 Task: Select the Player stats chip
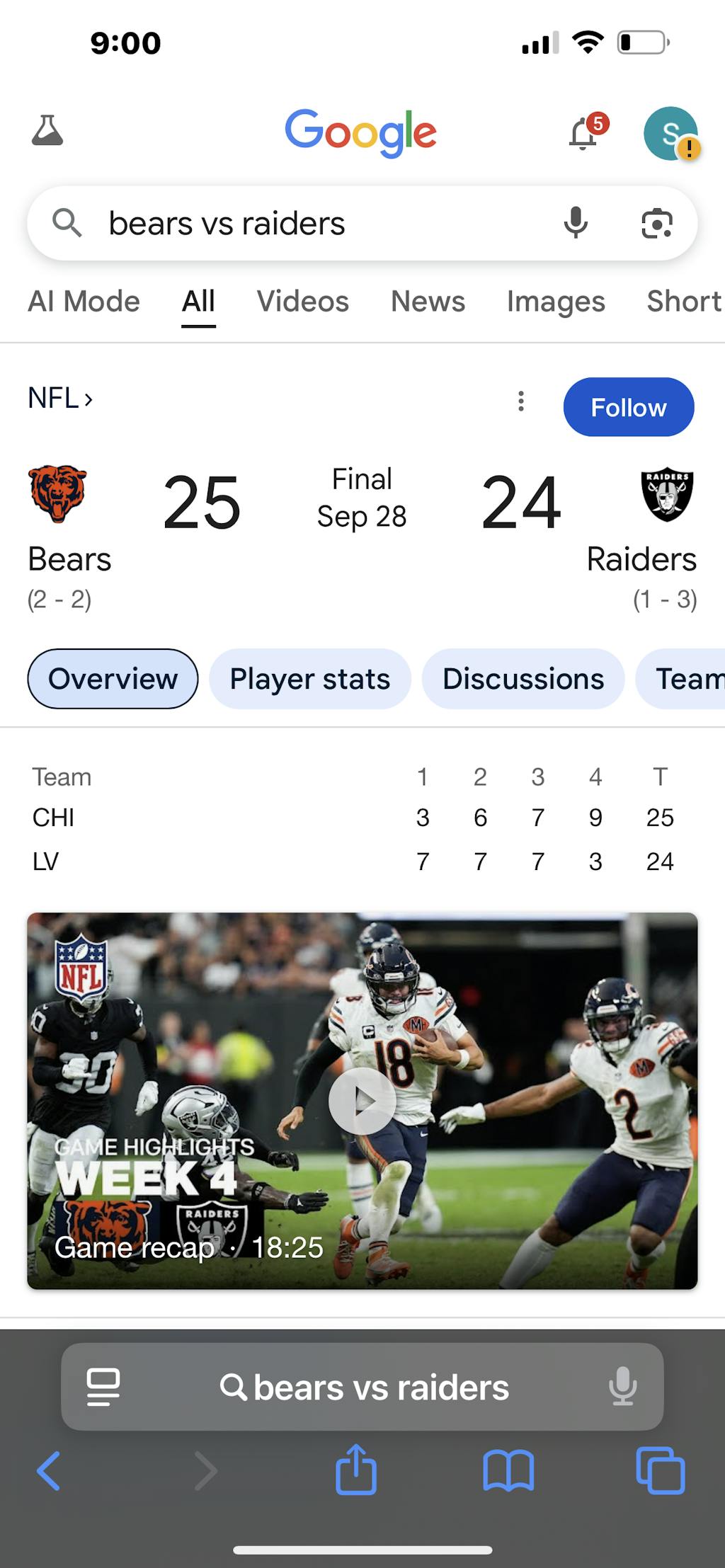point(309,679)
